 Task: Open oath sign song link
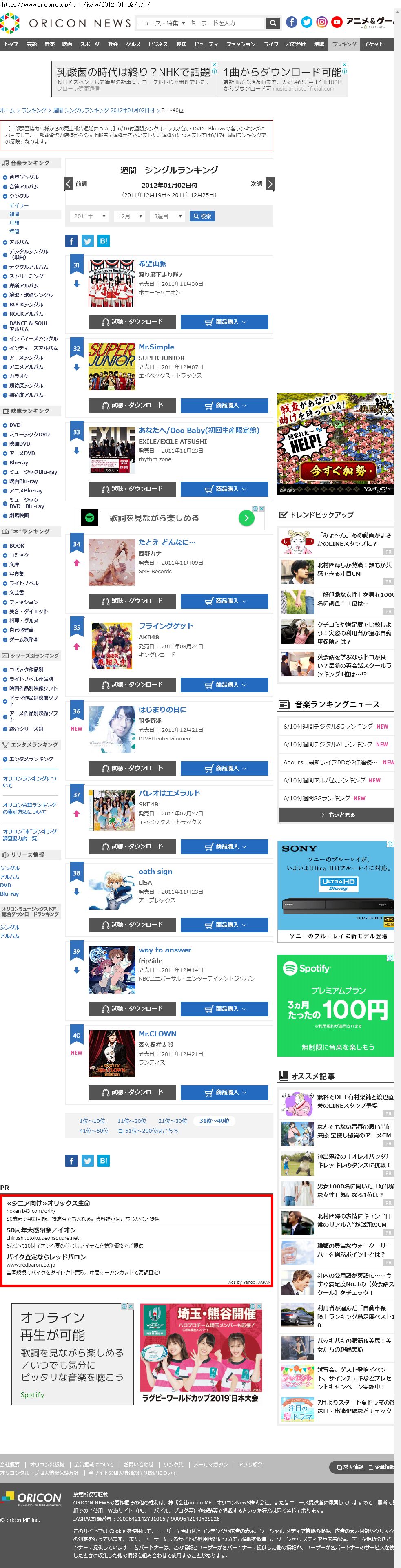(155, 872)
